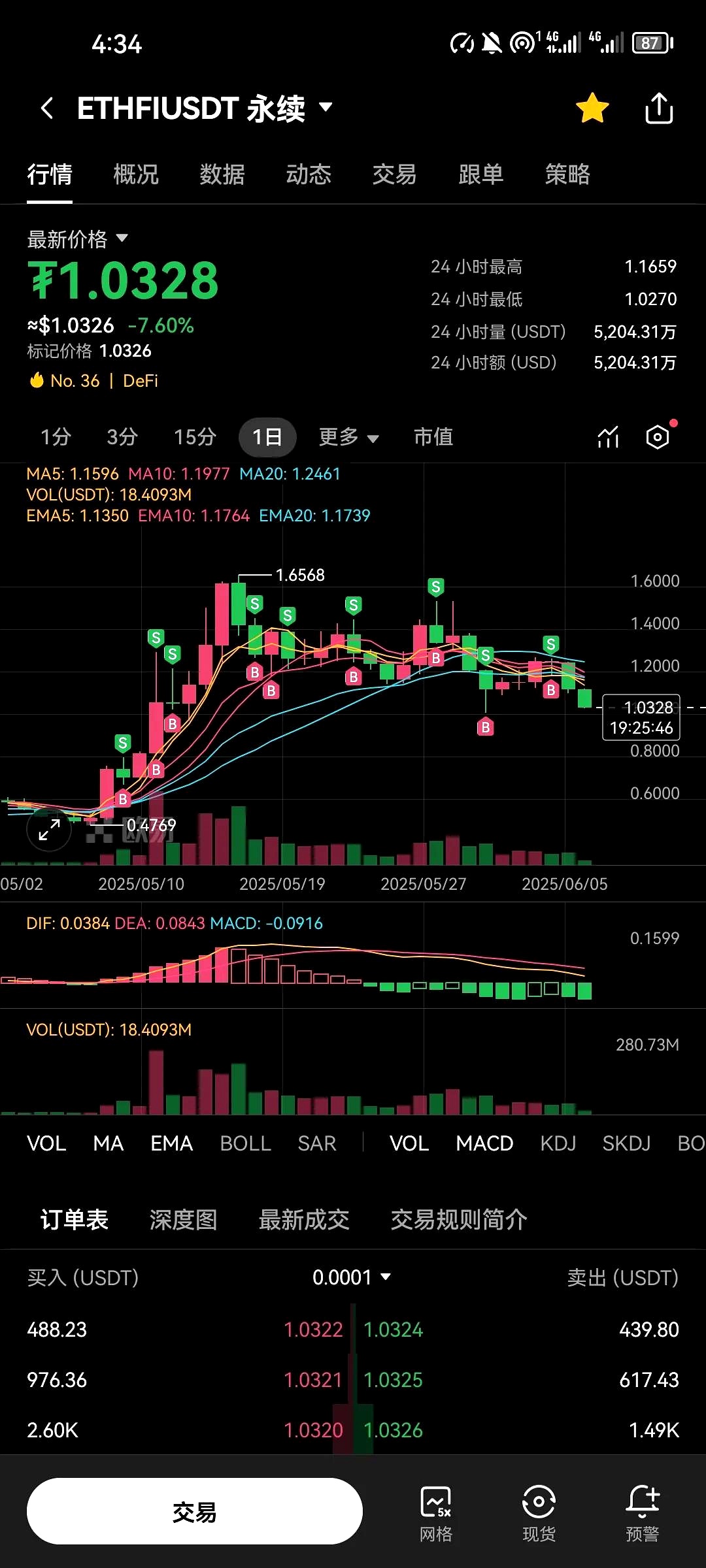Switch to the 交易 top tab
This screenshot has width=706, height=1568.
(x=394, y=174)
